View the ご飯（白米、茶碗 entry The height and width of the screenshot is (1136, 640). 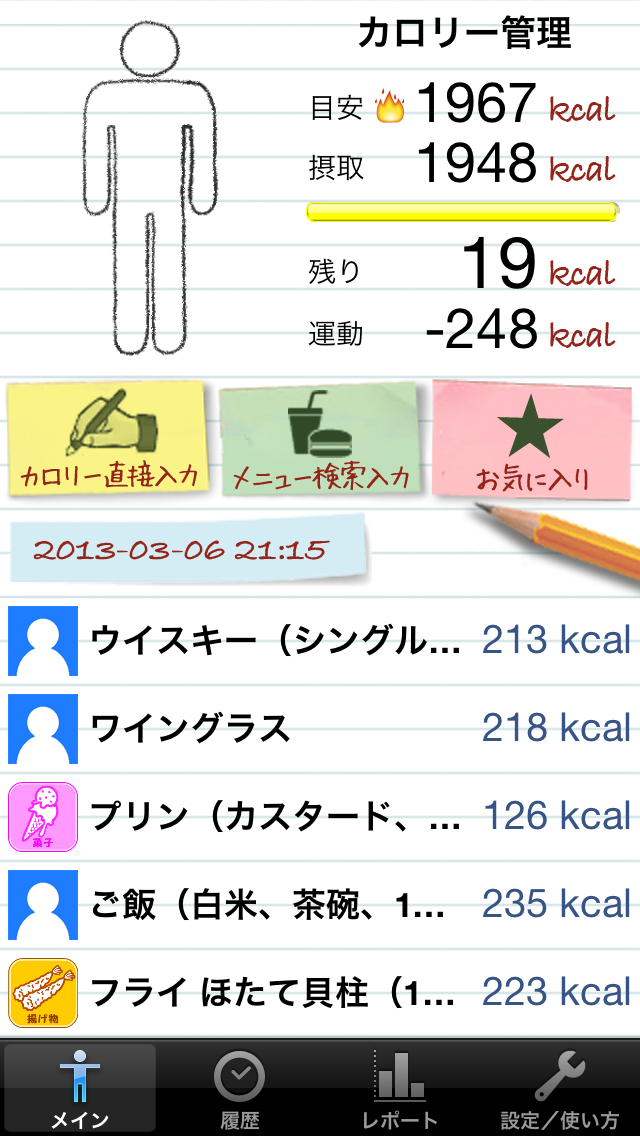tap(320, 905)
